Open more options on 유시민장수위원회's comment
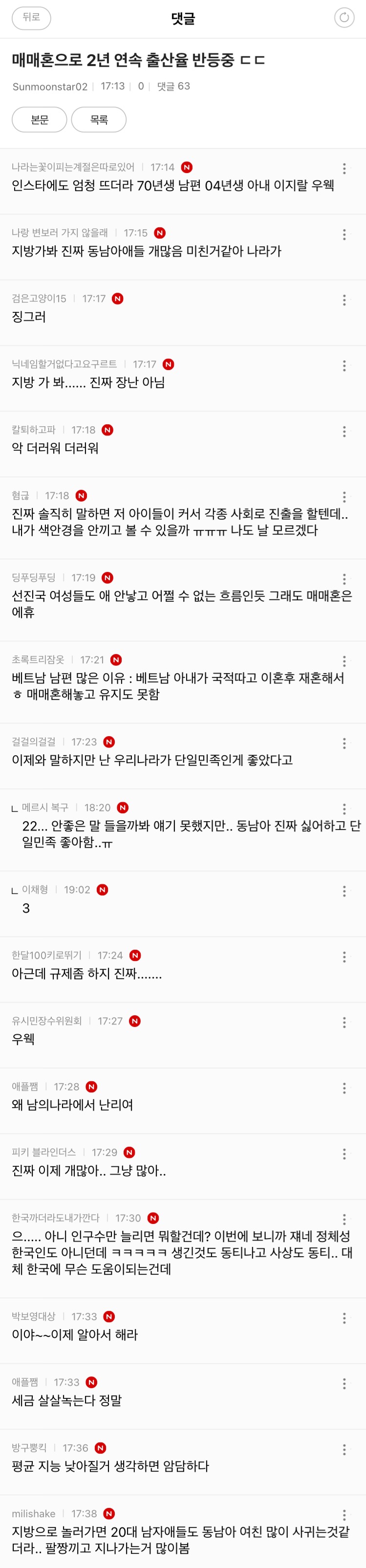366x1568 pixels. coord(344,1023)
